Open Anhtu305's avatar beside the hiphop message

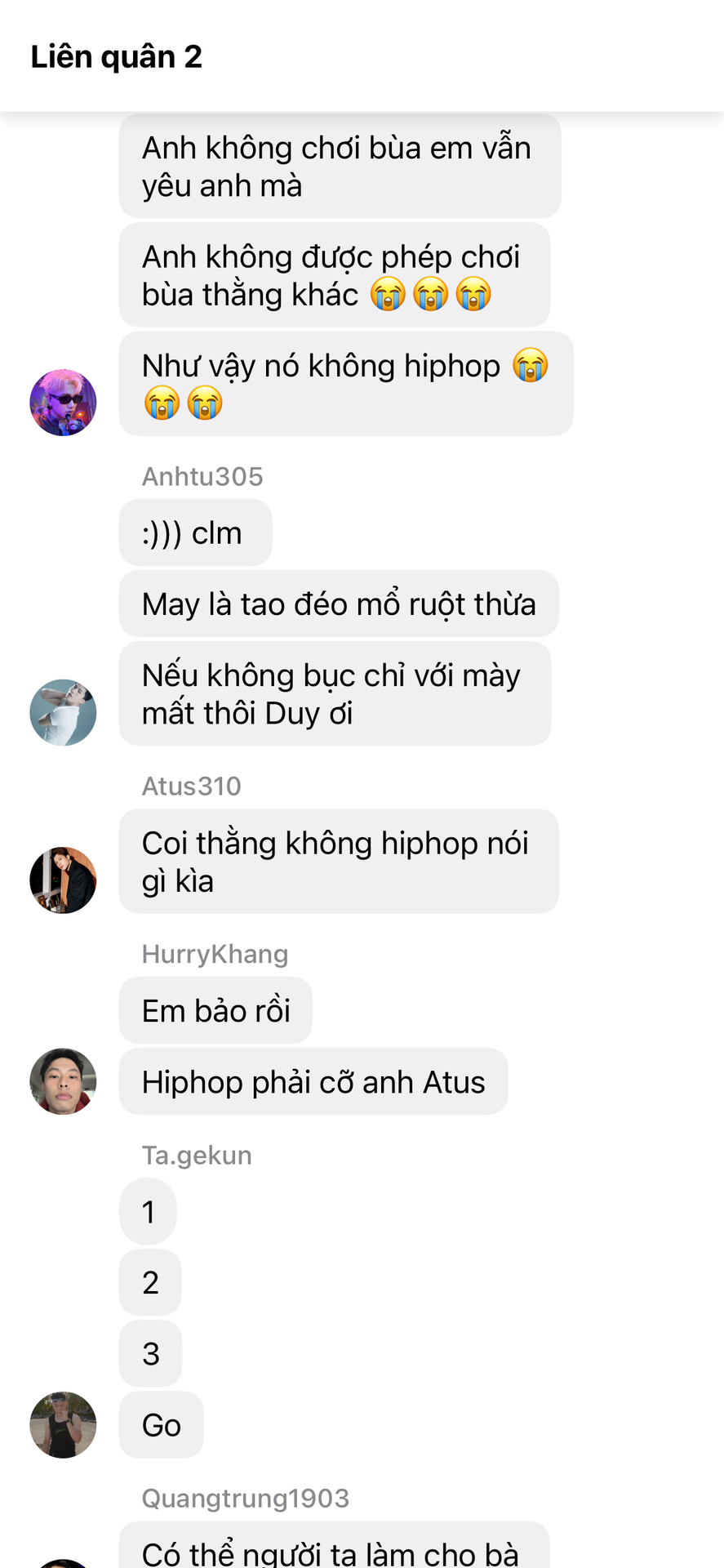tap(63, 403)
